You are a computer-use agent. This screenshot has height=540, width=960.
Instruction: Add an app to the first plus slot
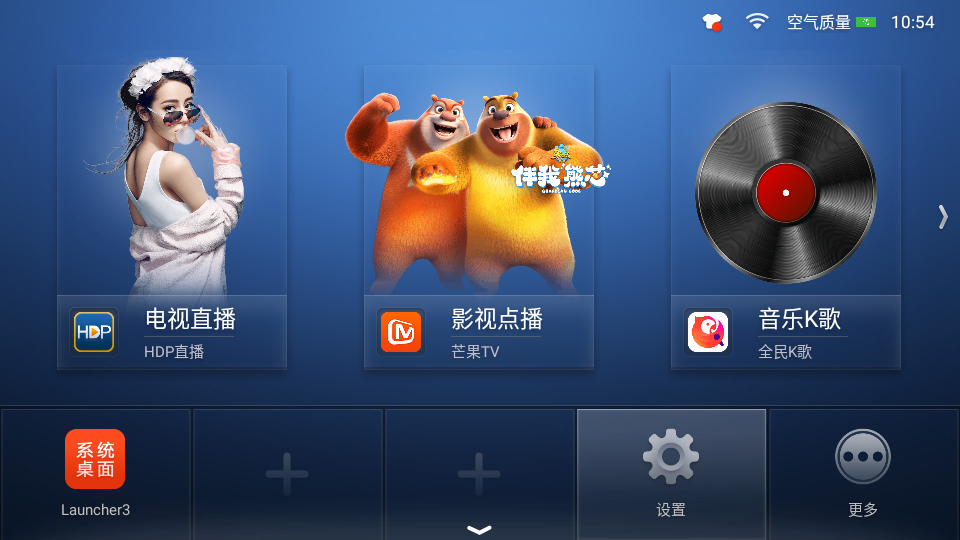point(287,473)
